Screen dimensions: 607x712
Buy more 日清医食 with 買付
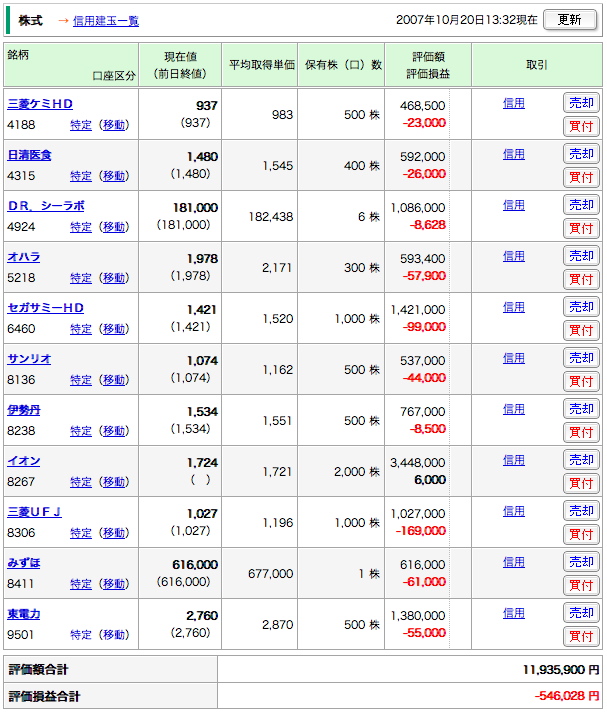[x=581, y=177]
